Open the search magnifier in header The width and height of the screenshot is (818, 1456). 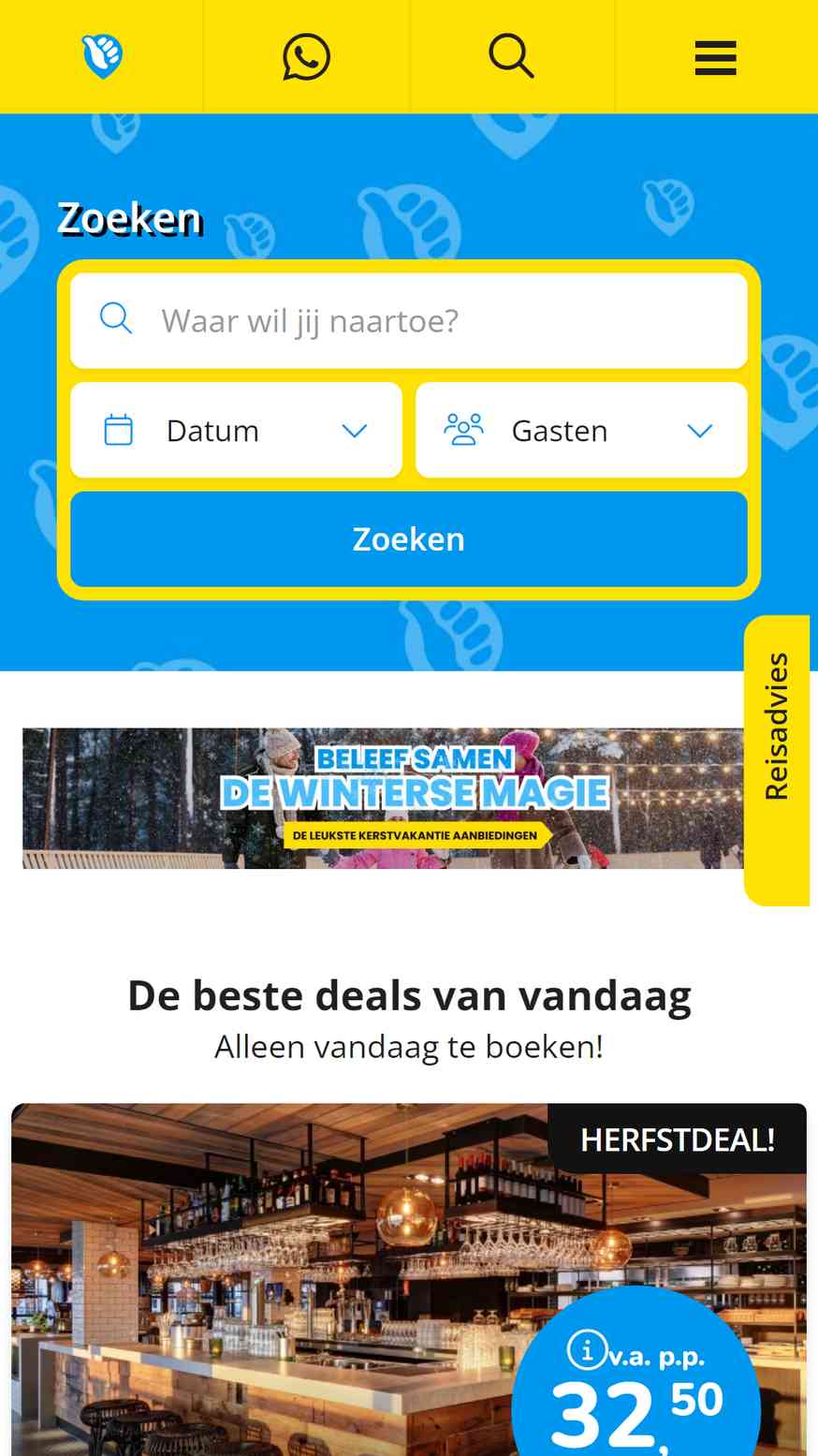coord(511,56)
